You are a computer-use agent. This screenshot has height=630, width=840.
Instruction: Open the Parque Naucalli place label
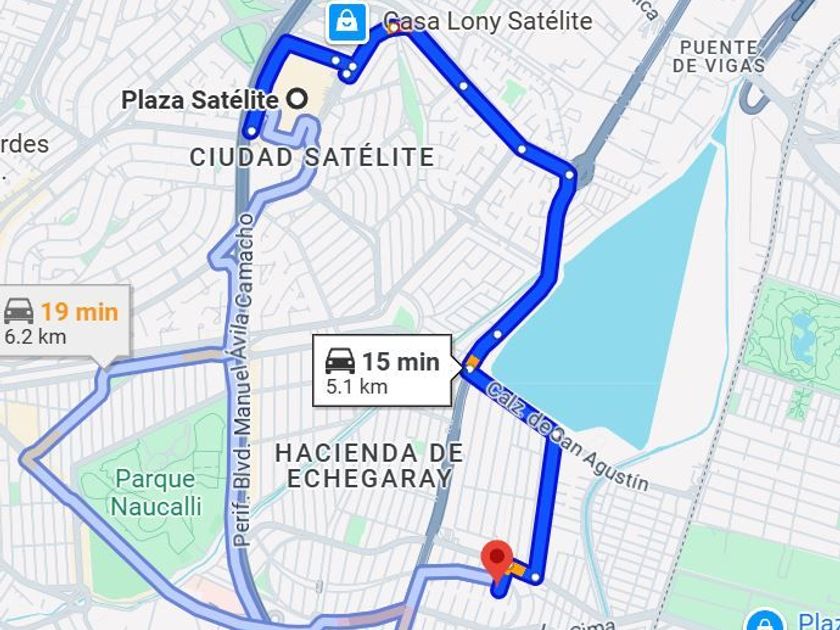click(155, 491)
